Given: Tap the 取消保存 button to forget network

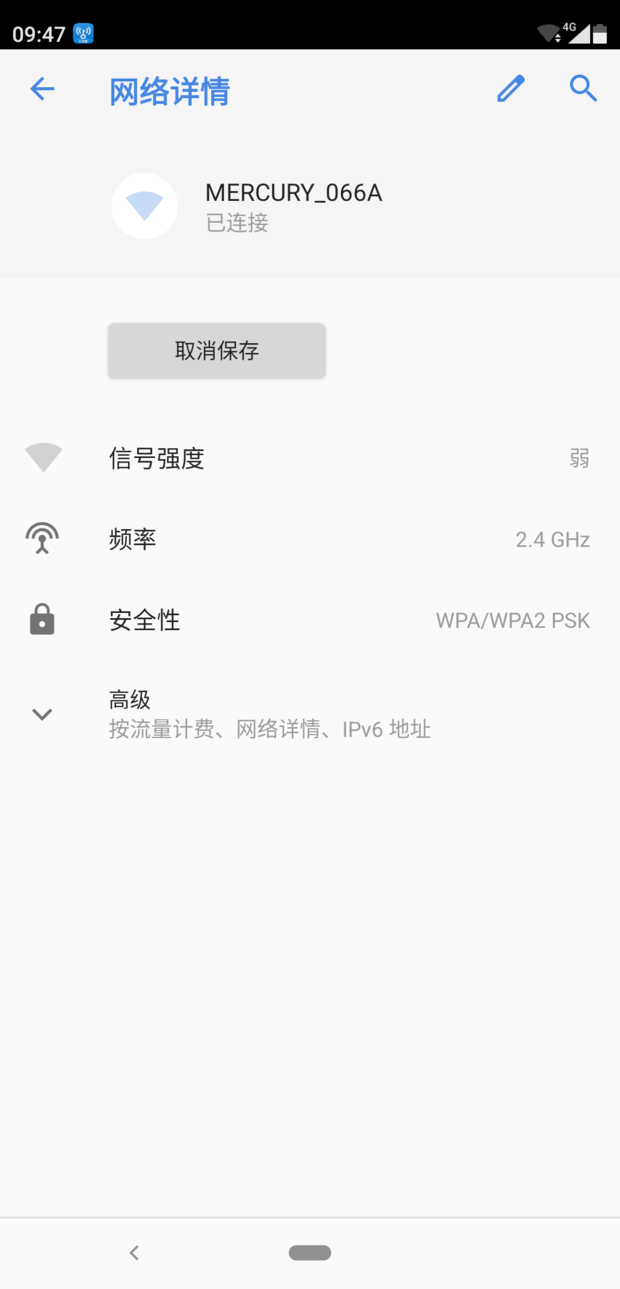Looking at the screenshot, I should pos(217,351).
